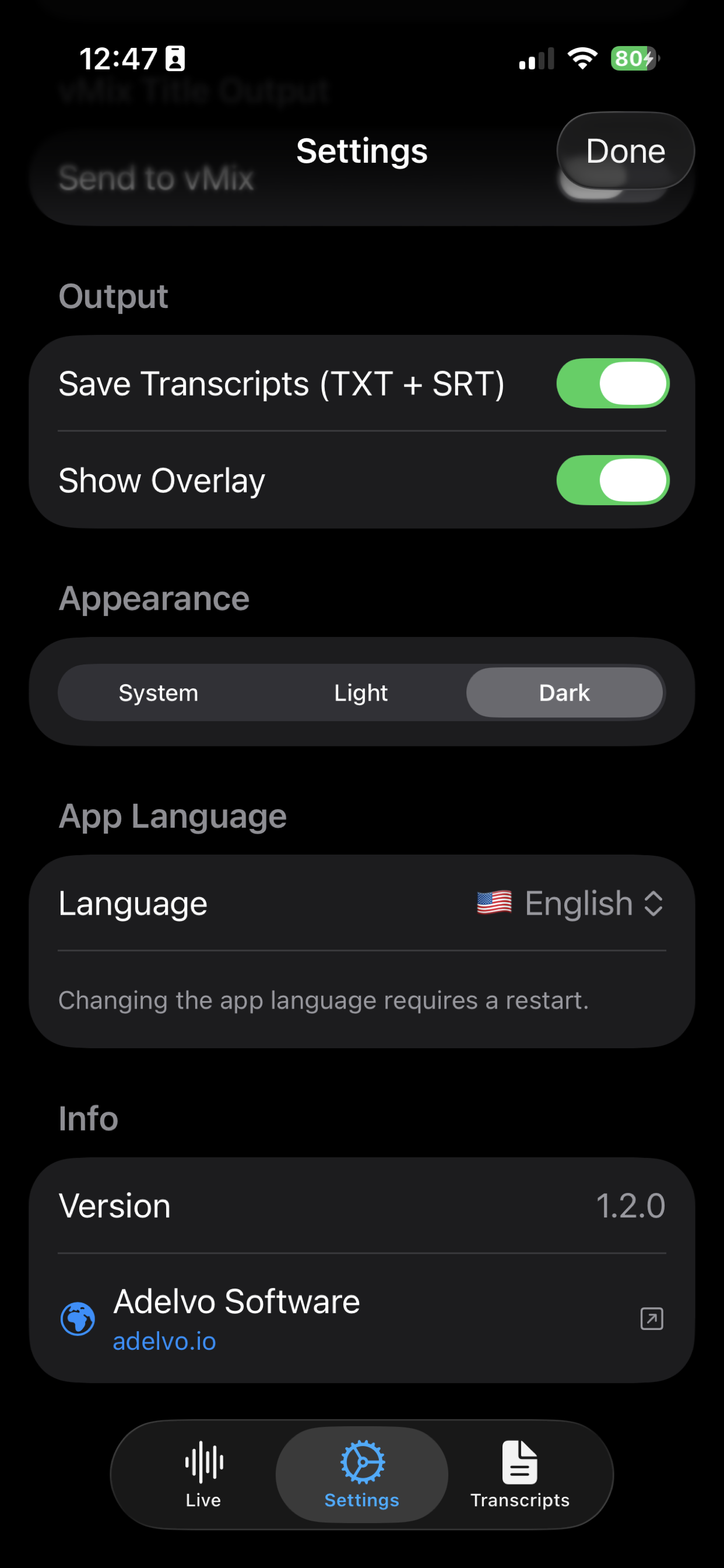Select Light appearance mode
The image size is (724, 1568).
(361, 692)
